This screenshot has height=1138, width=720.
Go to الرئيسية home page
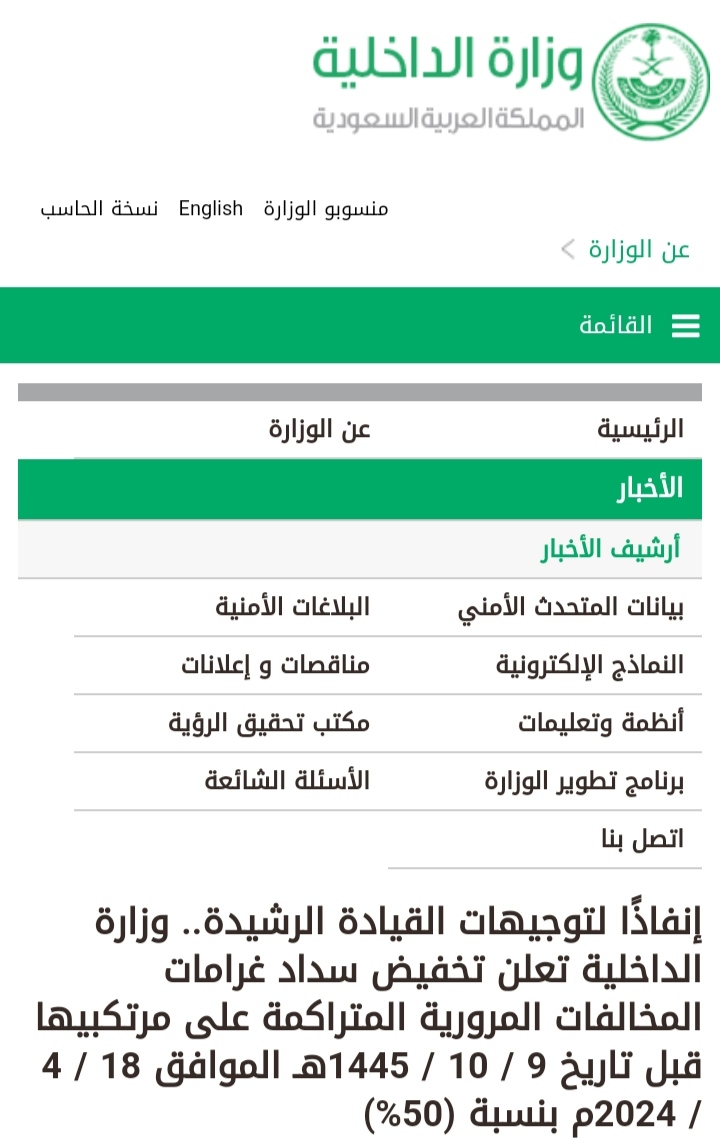pyautogui.click(x=641, y=430)
